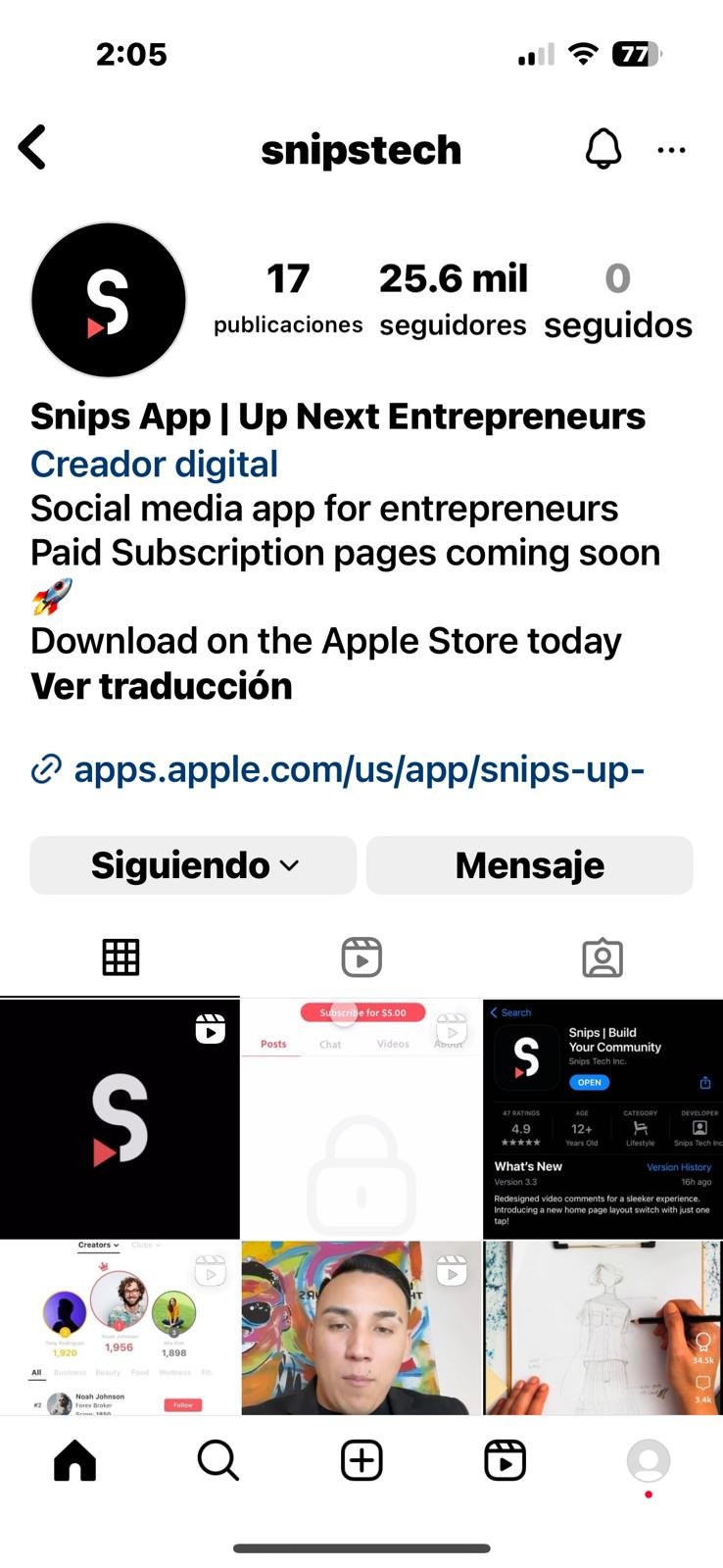Tap Ver traducción under the bio
The height and width of the screenshot is (1568, 723).
tap(162, 686)
